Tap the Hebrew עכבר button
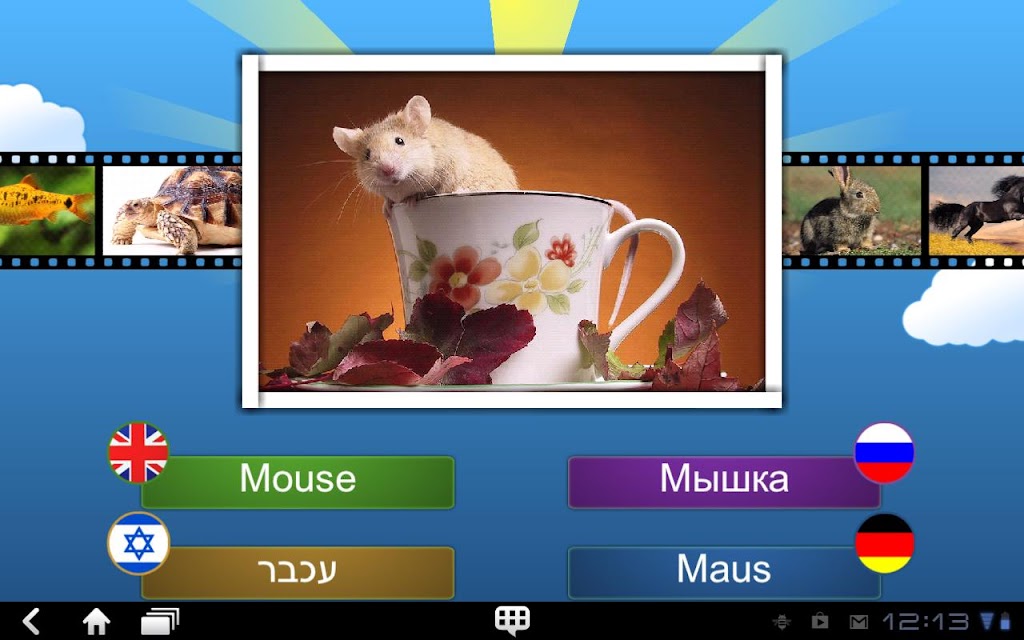This screenshot has height=640, width=1024. pos(298,572)
